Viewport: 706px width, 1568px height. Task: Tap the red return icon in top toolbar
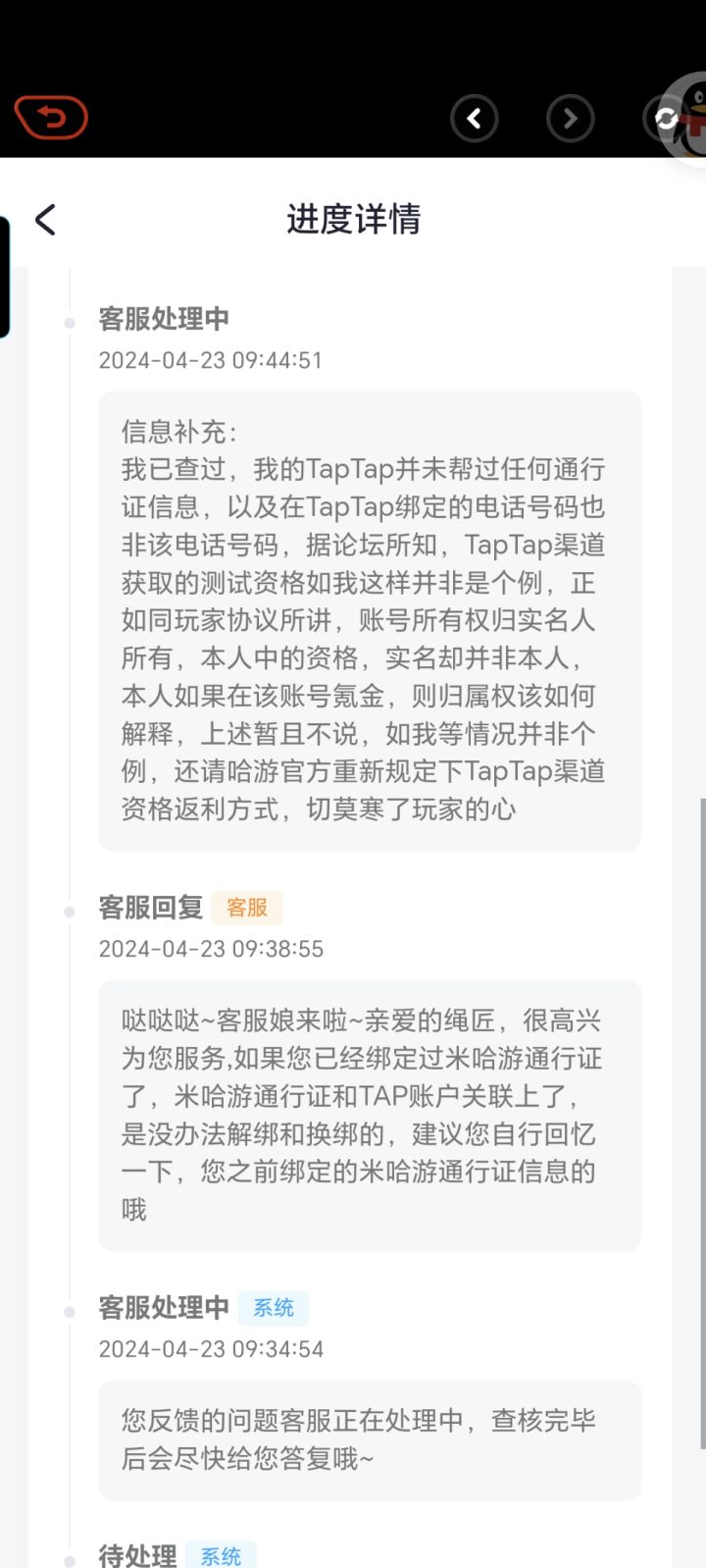pos(51,116)
